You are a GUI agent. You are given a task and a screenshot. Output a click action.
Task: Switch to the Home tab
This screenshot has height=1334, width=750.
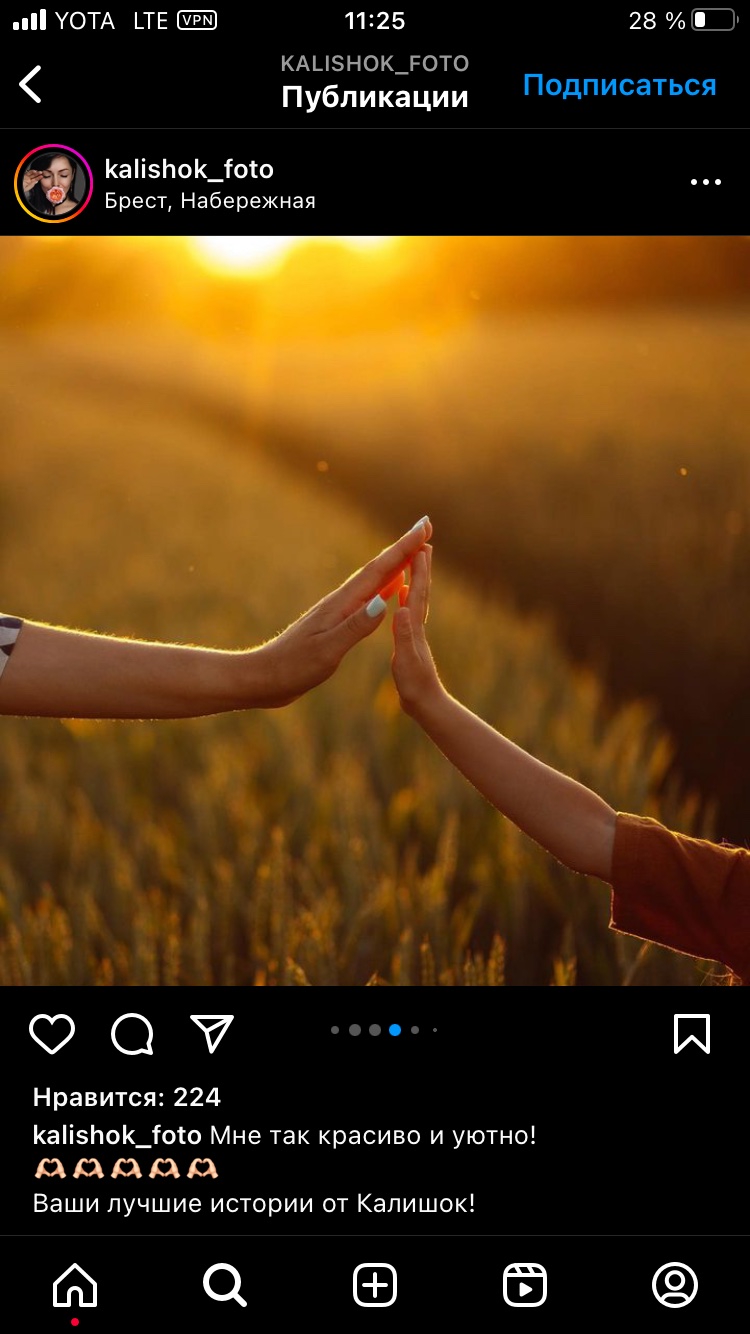(x=76, y=1285)
